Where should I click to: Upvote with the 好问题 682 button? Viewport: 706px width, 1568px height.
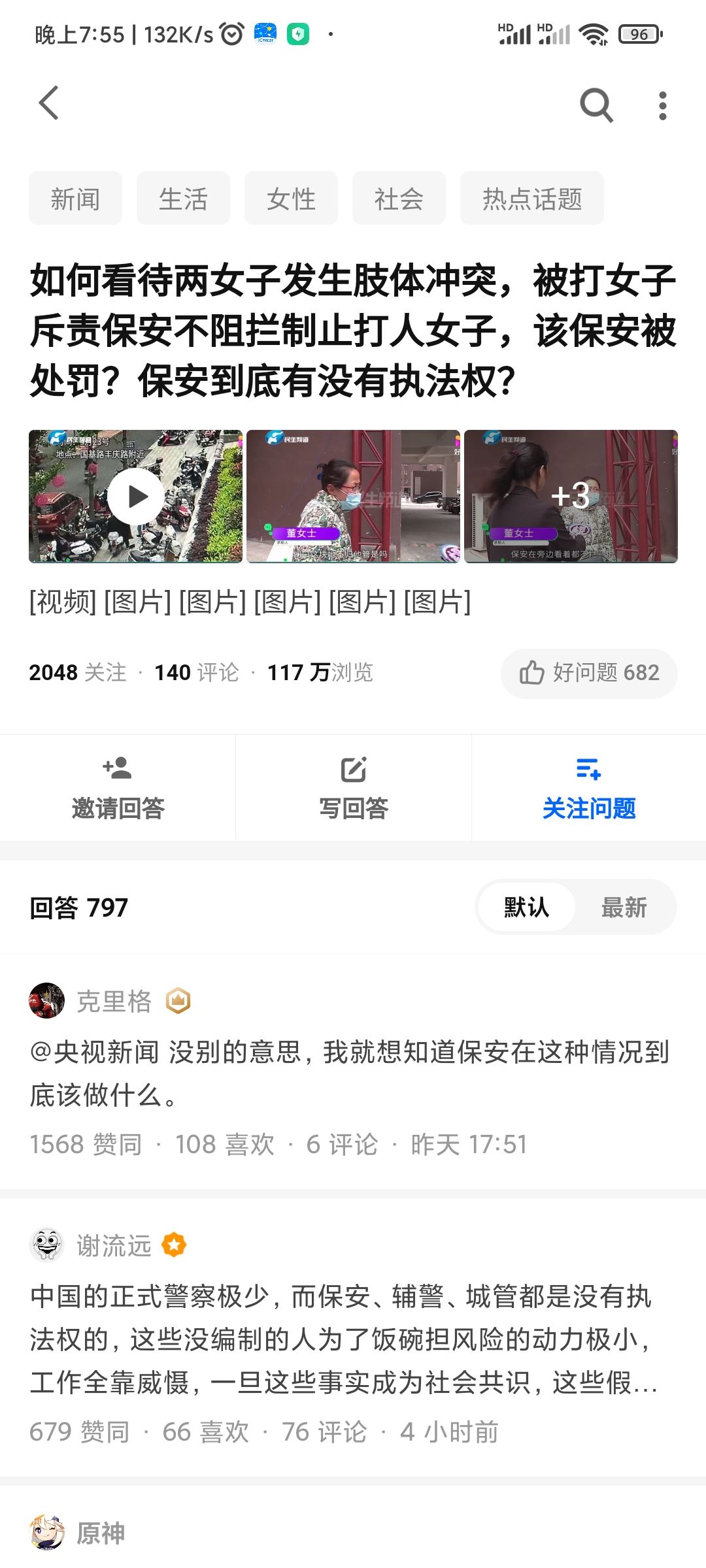[x=589, y=673]
